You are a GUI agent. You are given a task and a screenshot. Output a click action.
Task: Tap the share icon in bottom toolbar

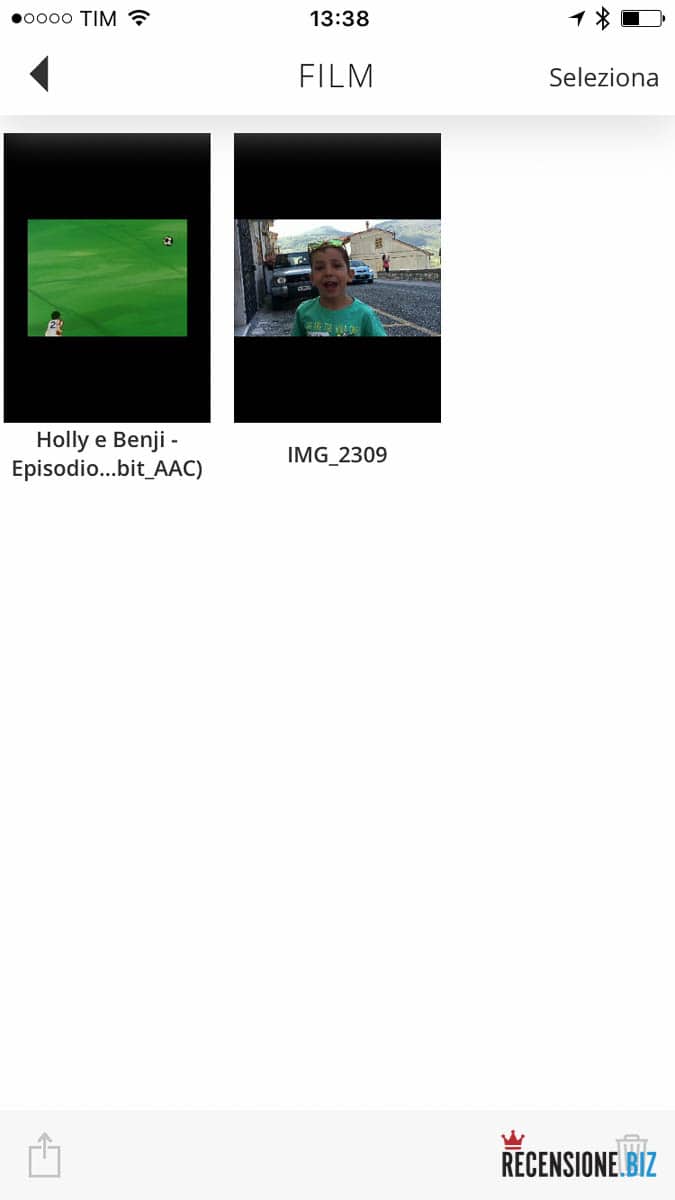point(44,1155)
